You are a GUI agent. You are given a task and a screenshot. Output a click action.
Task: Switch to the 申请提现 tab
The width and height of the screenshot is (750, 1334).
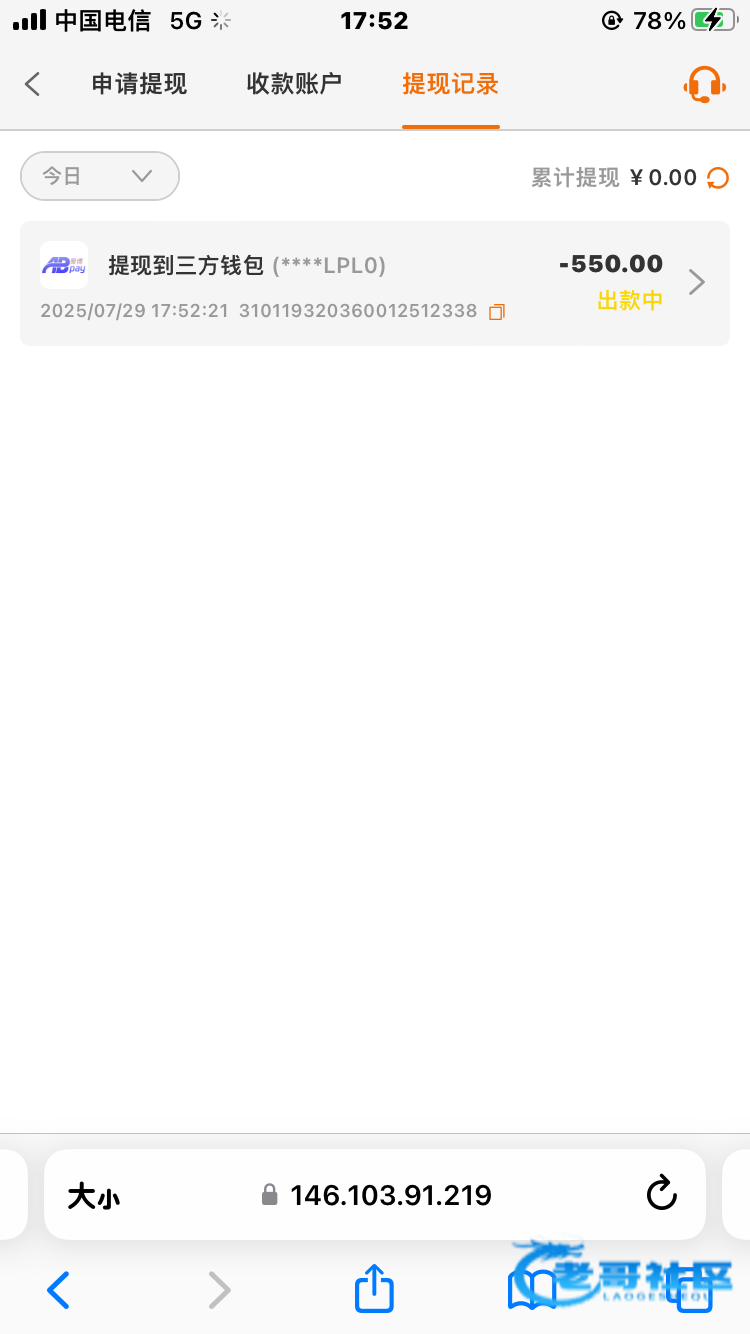point(140,84)
